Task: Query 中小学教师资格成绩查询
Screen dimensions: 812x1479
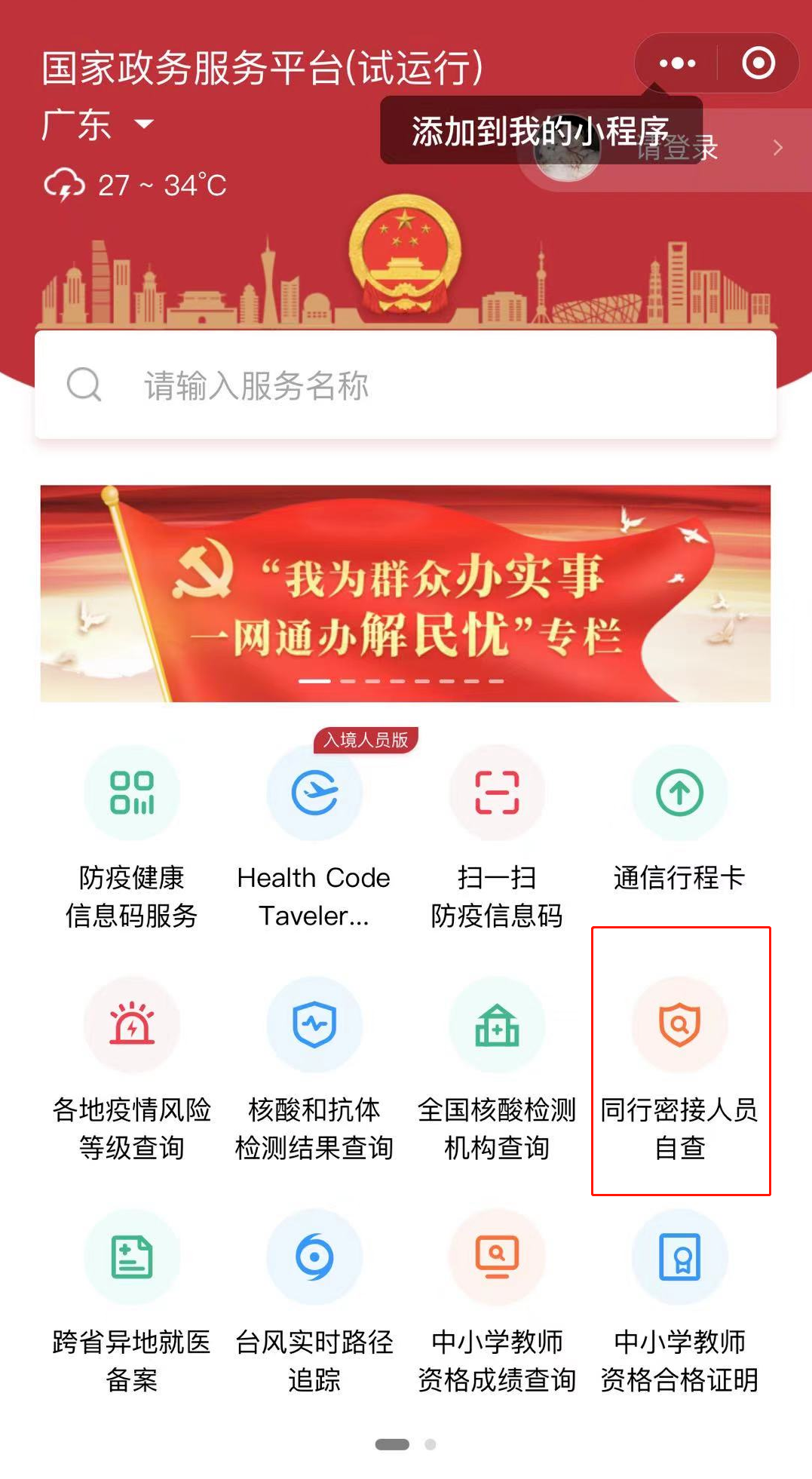Action: click(496, 1297)
